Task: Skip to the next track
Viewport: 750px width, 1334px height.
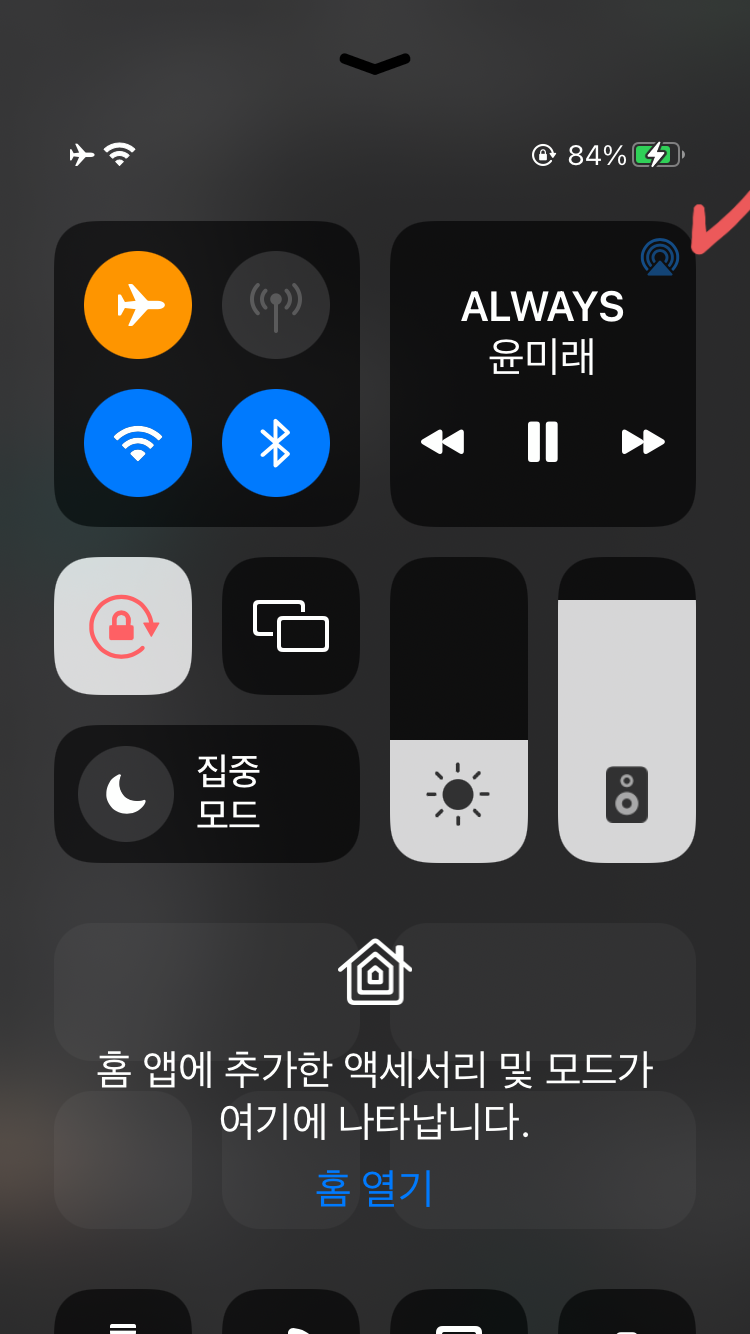Action: [643, 441]
